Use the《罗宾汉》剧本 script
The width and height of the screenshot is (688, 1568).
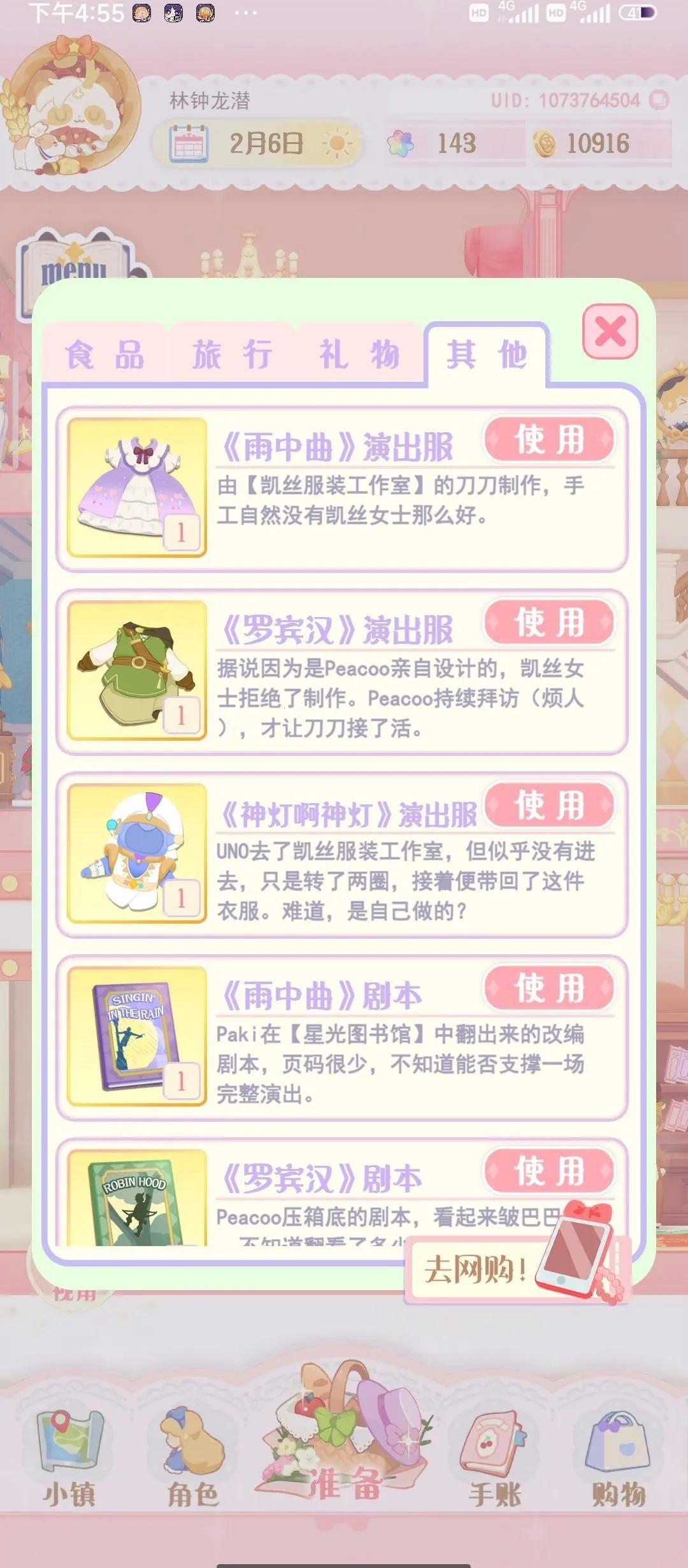click(x=549, y=1171)
